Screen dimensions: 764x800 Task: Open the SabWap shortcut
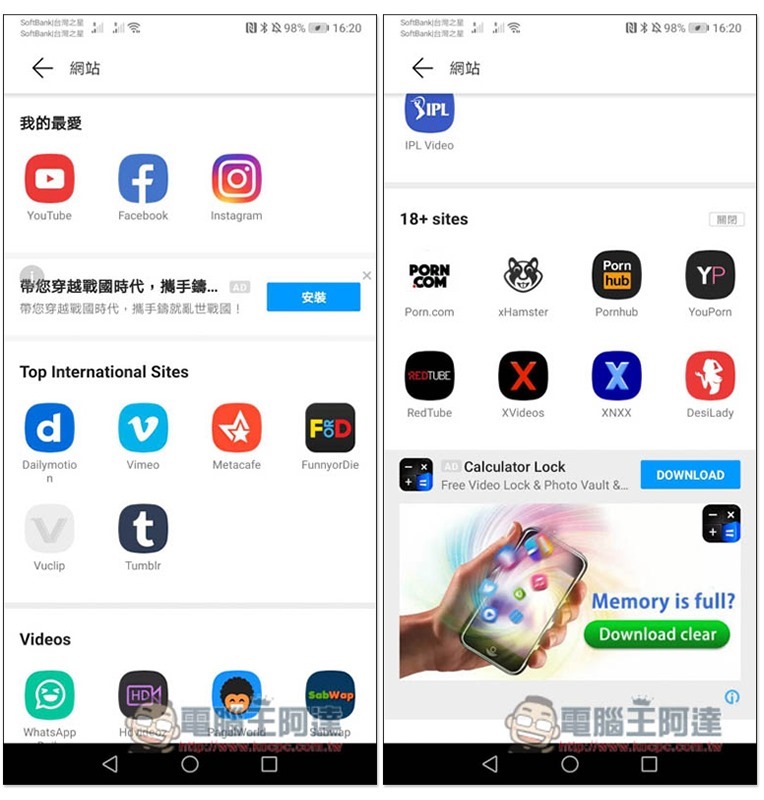click(x=330, y=695)
